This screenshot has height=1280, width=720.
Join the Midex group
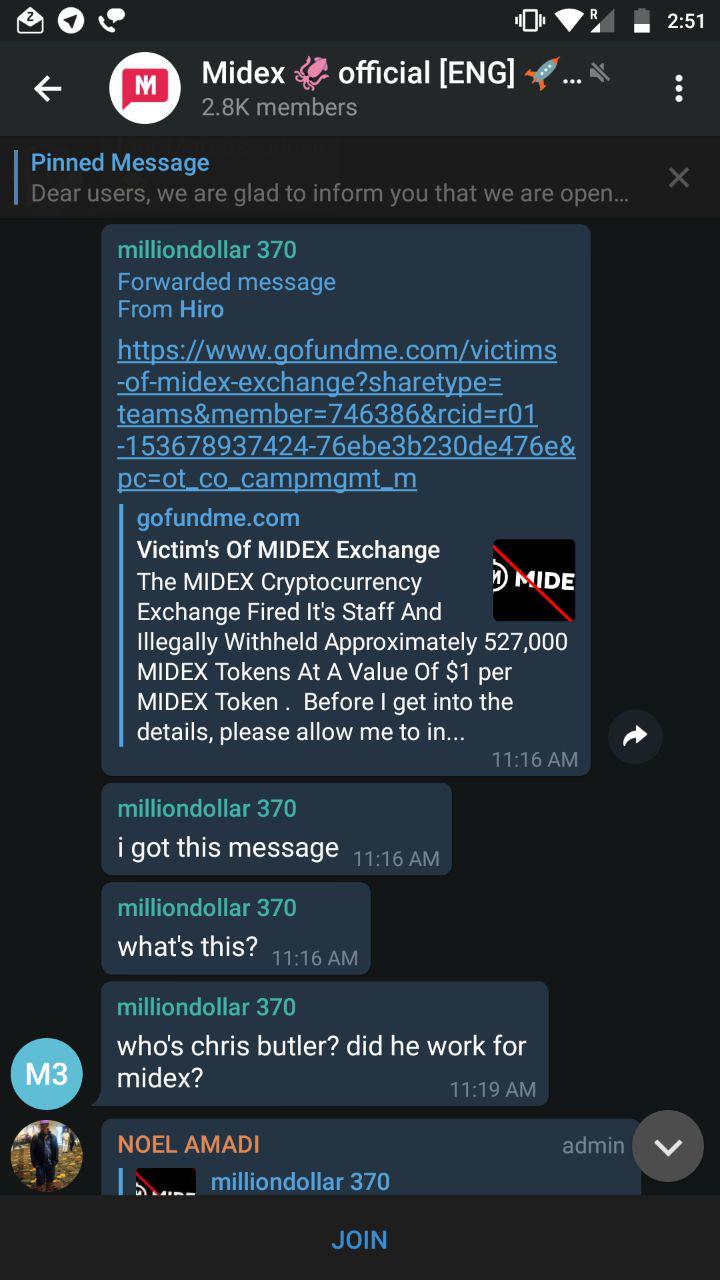tap(360, 1239)
